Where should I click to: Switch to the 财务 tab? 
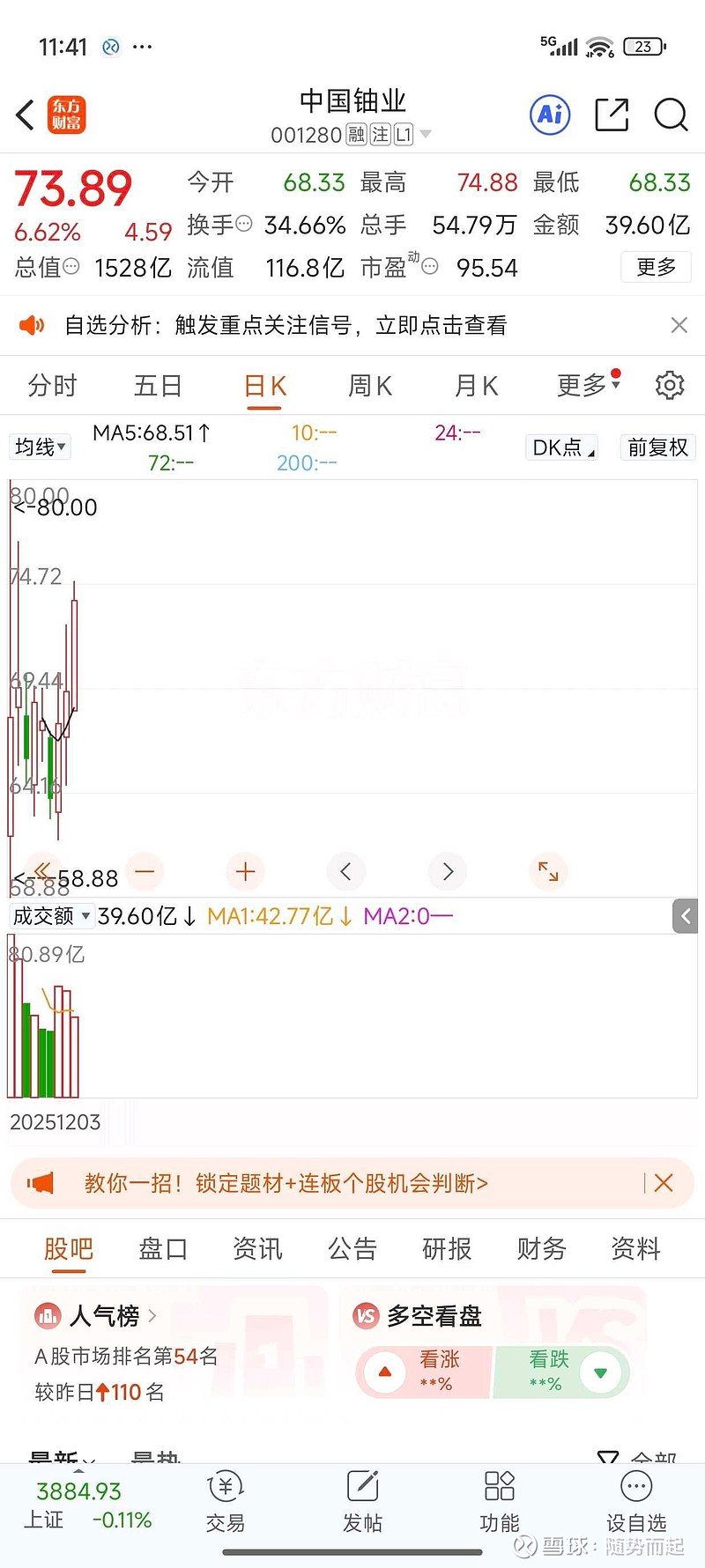tap(539, 1248)
